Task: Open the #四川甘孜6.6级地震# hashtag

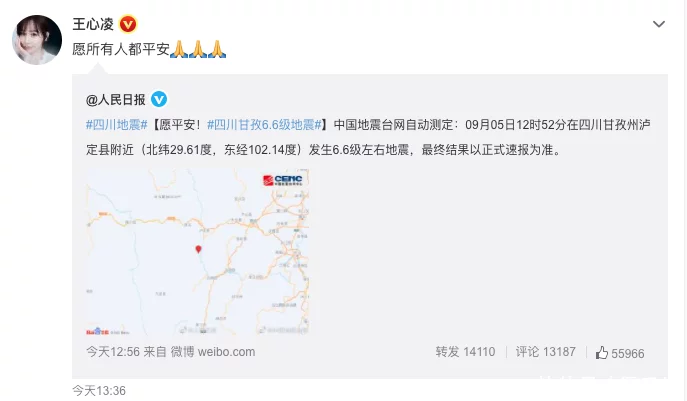Action: [267, 125]
